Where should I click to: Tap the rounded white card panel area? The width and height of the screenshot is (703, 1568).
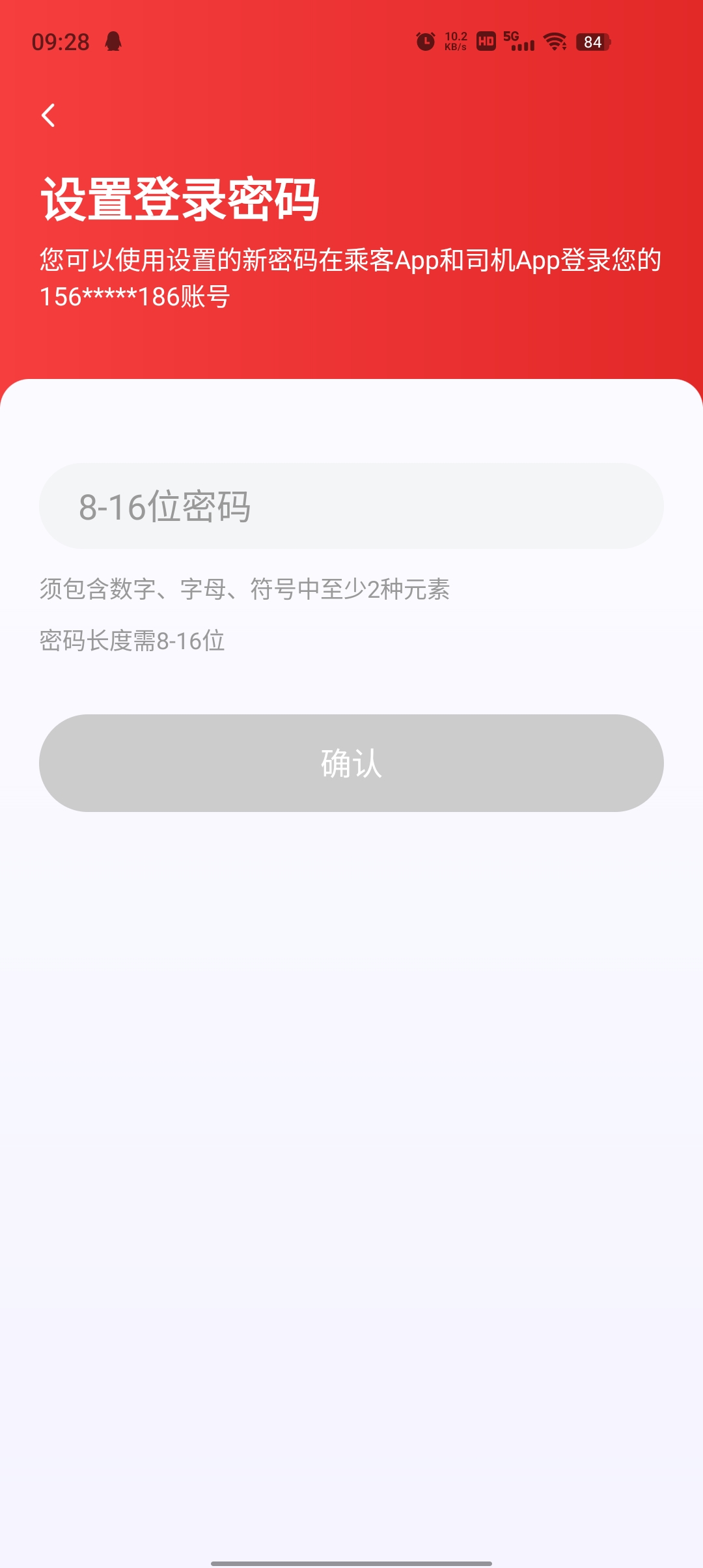point(351,977)
